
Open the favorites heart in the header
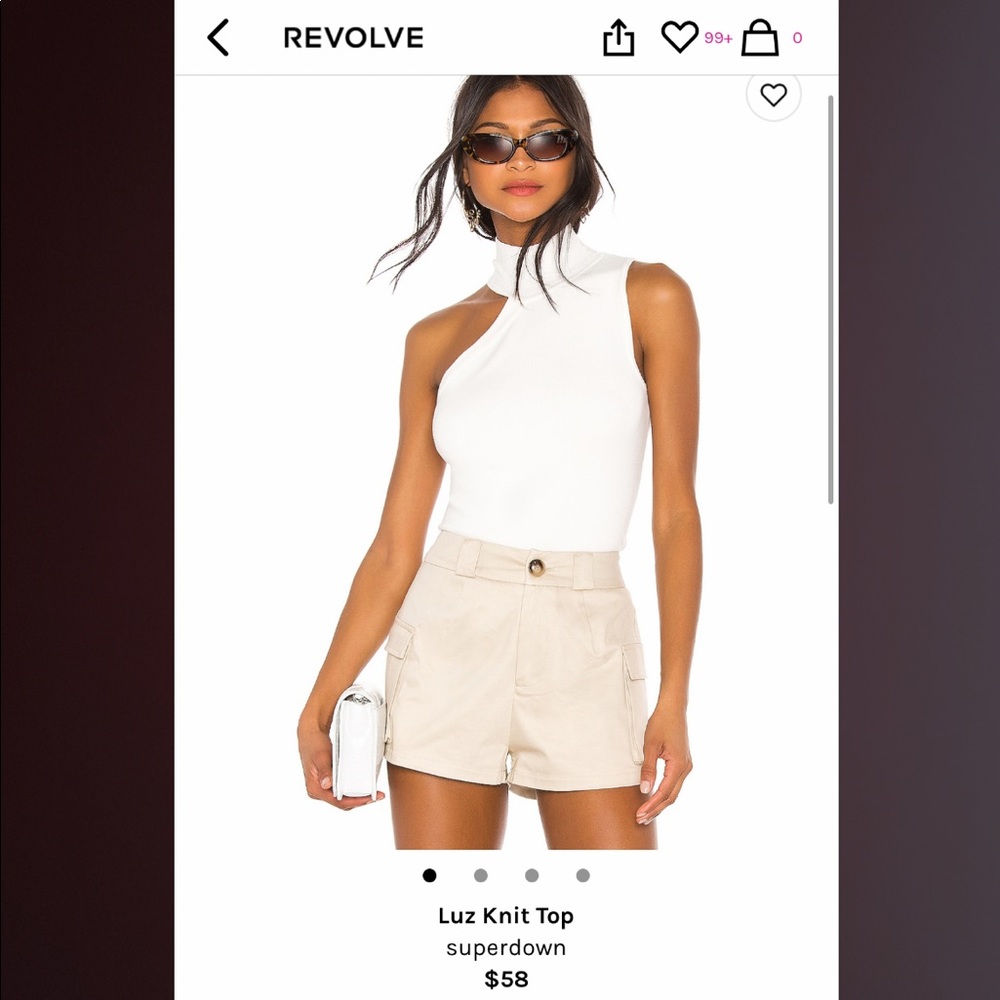(x=680, y=38)
